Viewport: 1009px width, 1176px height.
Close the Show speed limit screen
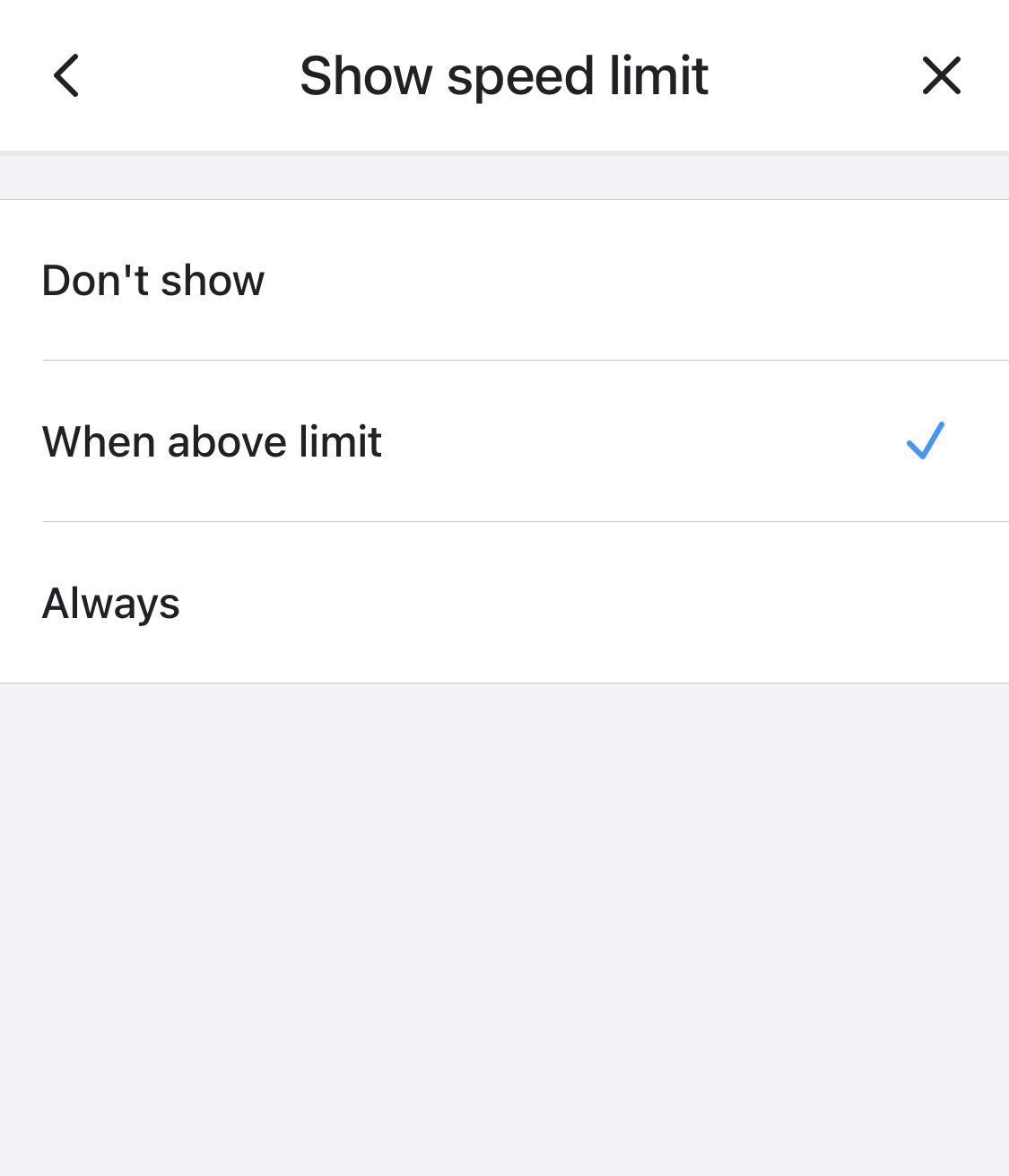(x=941, y=75)
